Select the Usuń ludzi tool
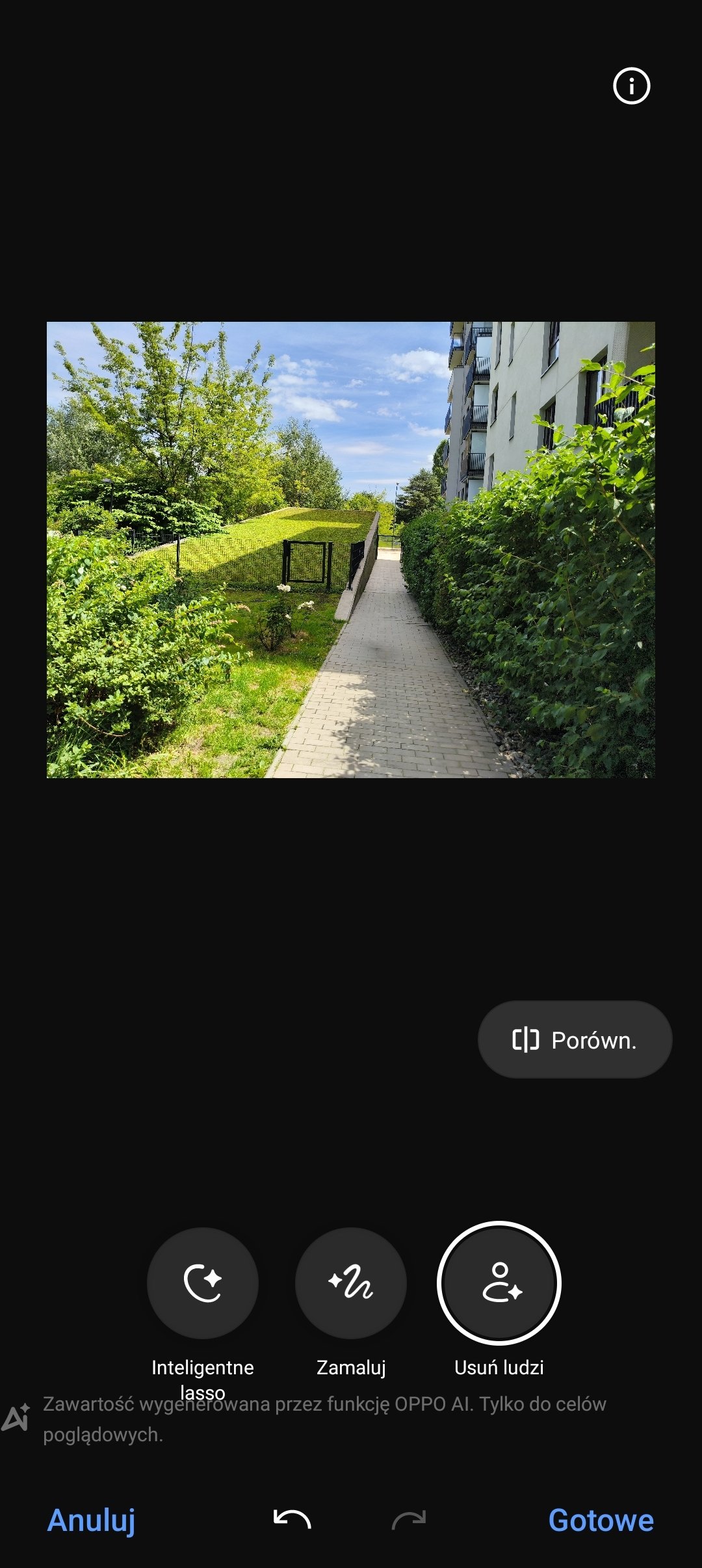 point(499,1283)
